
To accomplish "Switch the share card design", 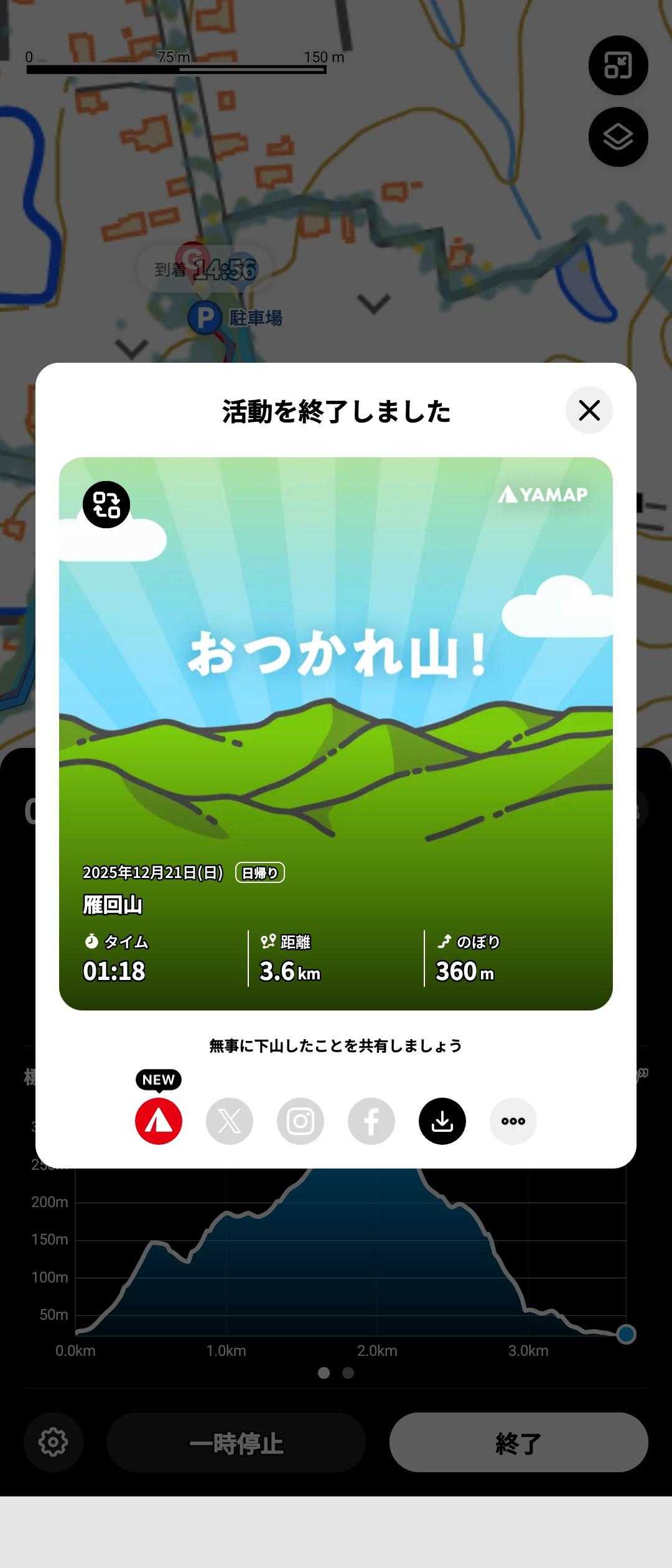I will (106, 505).
